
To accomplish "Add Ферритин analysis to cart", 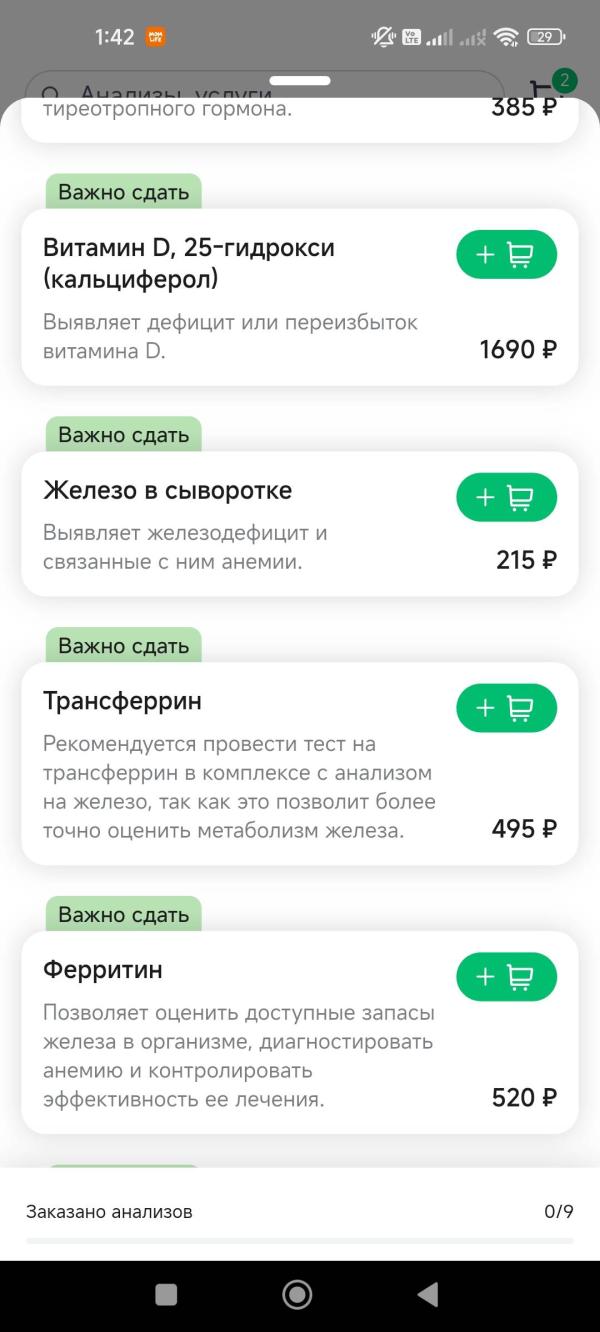I will pyautogui.click(x=506, y=977).
